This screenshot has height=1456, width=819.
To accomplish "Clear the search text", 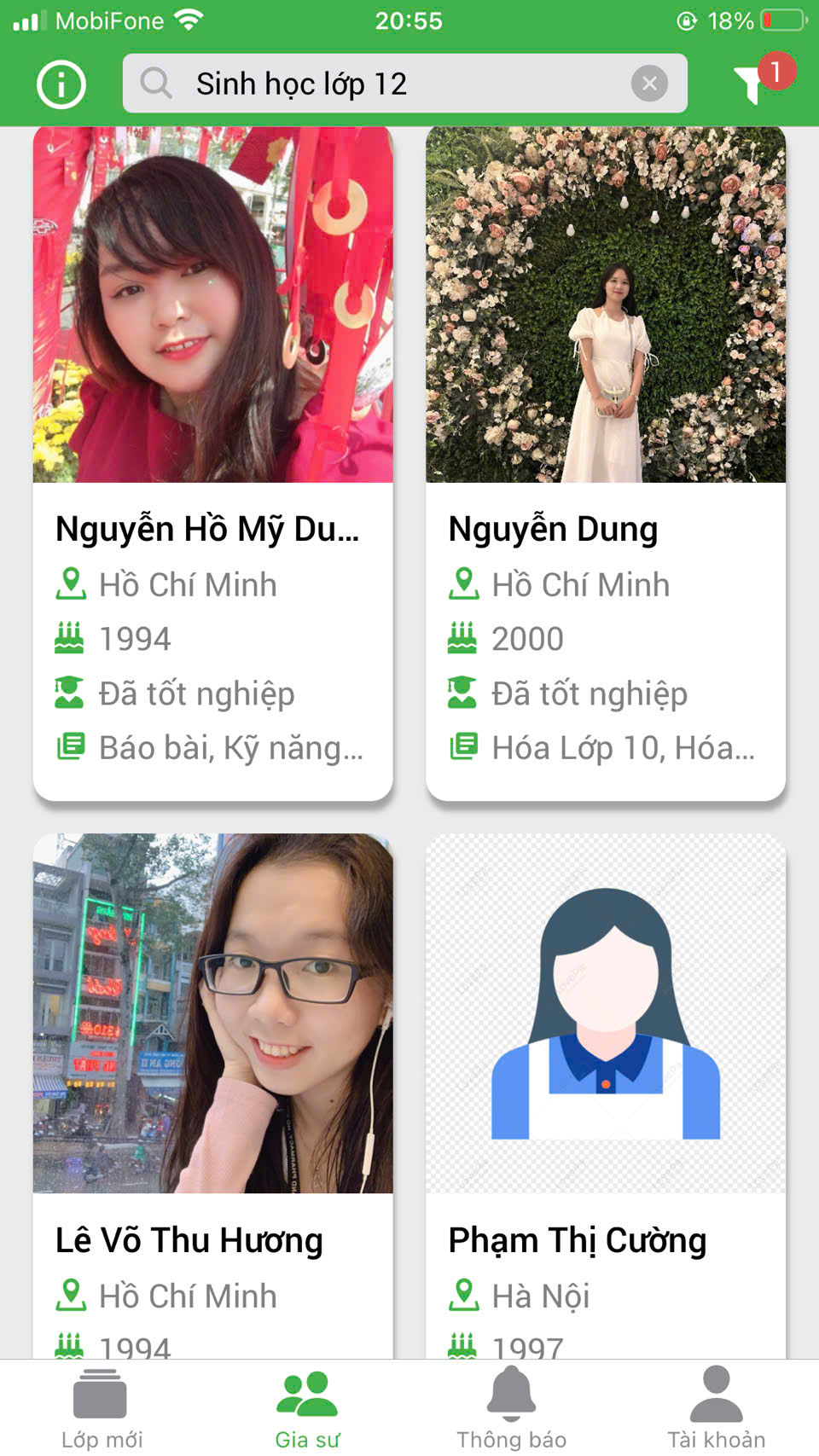I will click(649, 84).
